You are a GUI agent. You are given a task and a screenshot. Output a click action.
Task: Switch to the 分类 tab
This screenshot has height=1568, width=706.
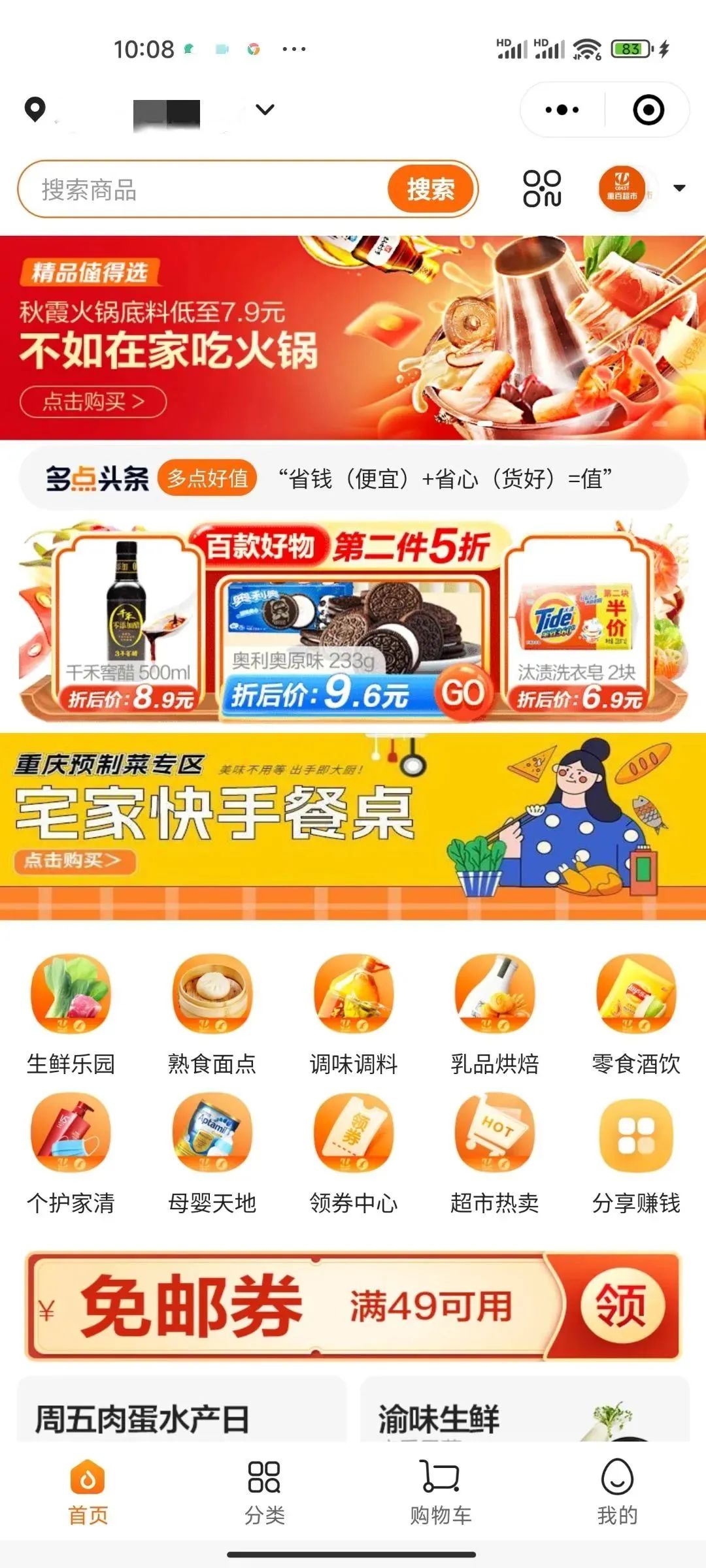[x=265, y=1496]
